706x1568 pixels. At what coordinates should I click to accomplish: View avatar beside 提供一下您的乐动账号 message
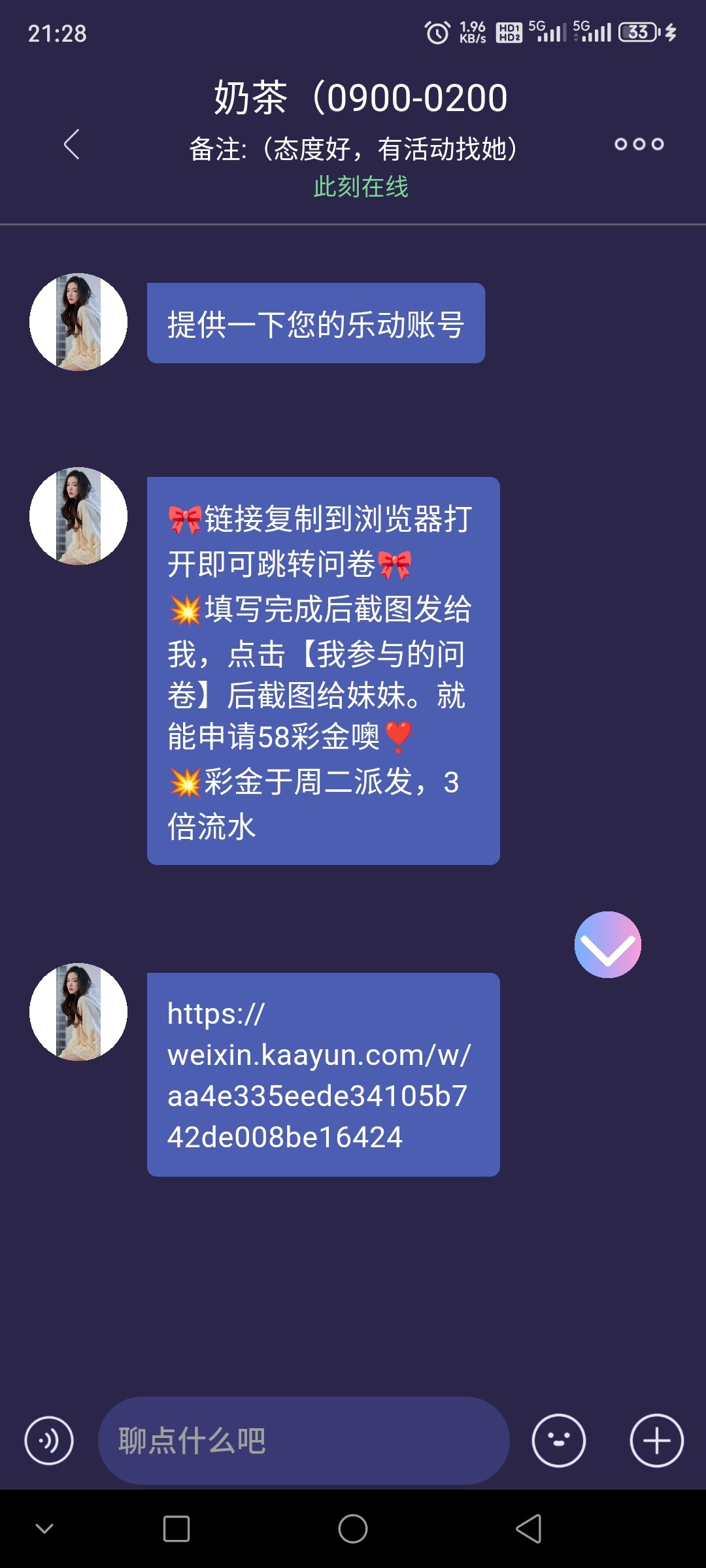(x=78, y=322)
